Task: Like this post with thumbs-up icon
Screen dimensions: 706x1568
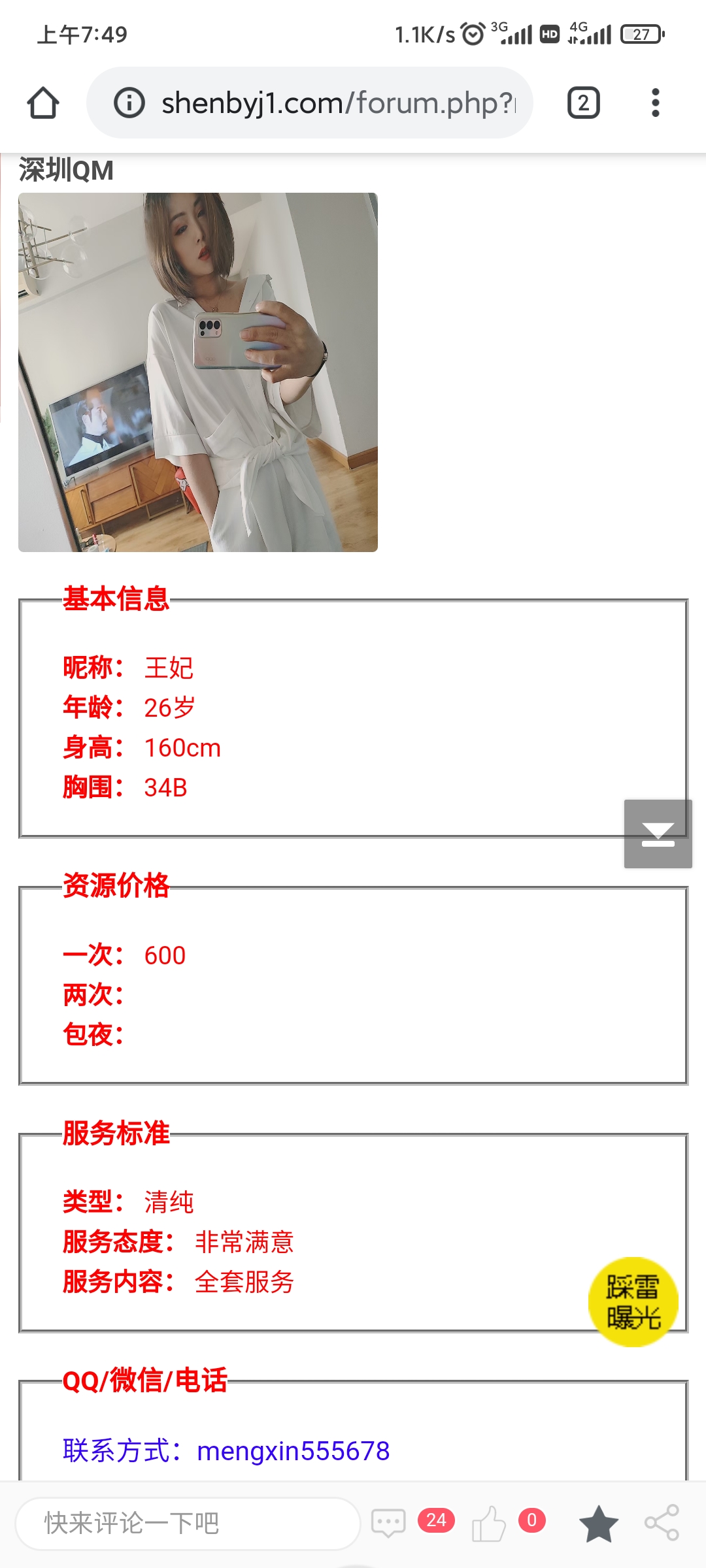Action: click(x=489, y=1524)
